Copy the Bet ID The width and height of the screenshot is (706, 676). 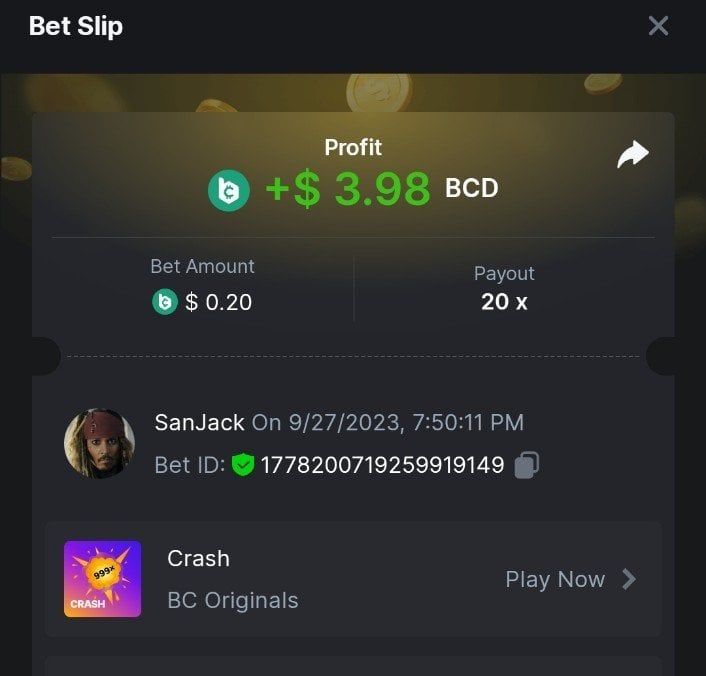[527, 465]
